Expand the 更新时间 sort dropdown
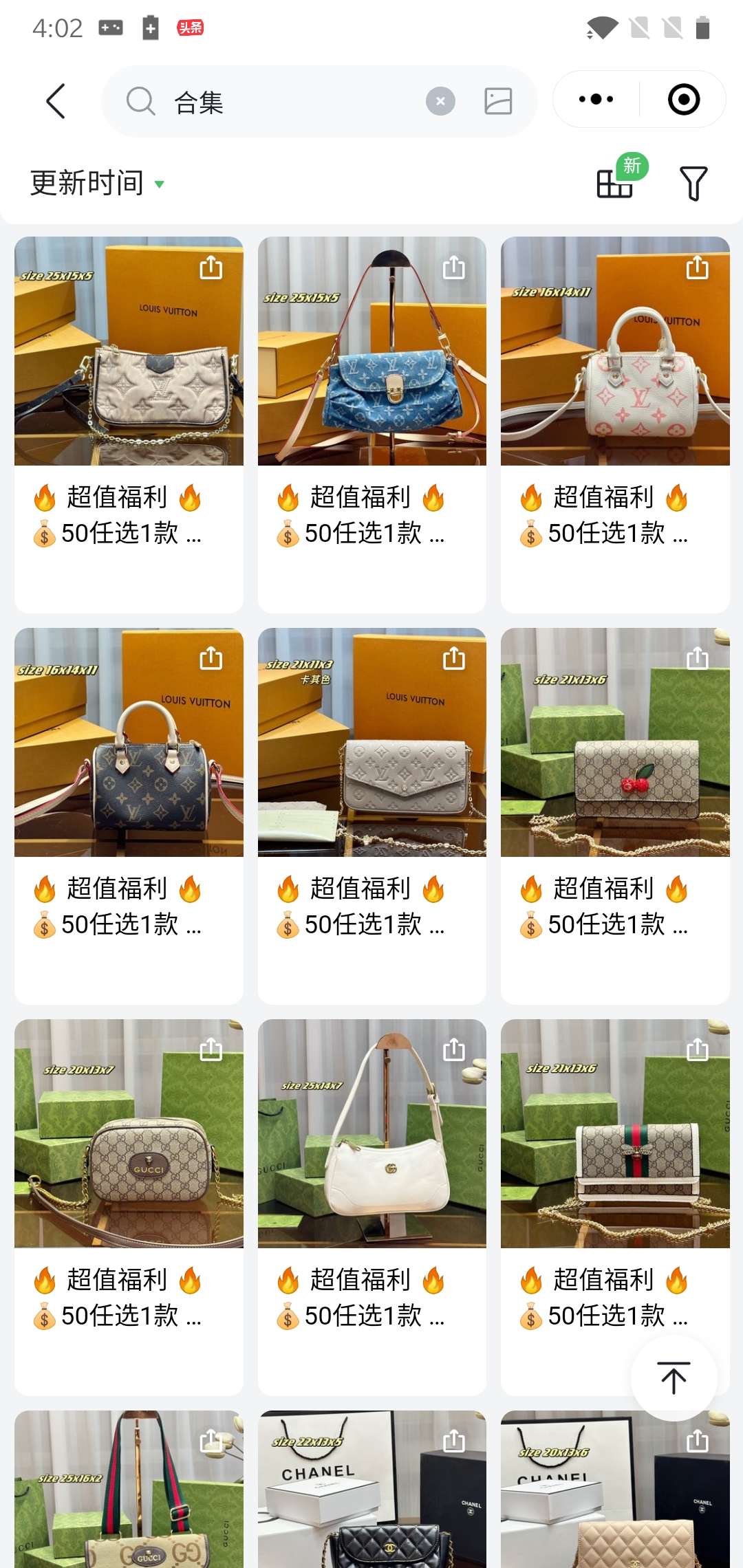743x1568 pixels. 96,184
